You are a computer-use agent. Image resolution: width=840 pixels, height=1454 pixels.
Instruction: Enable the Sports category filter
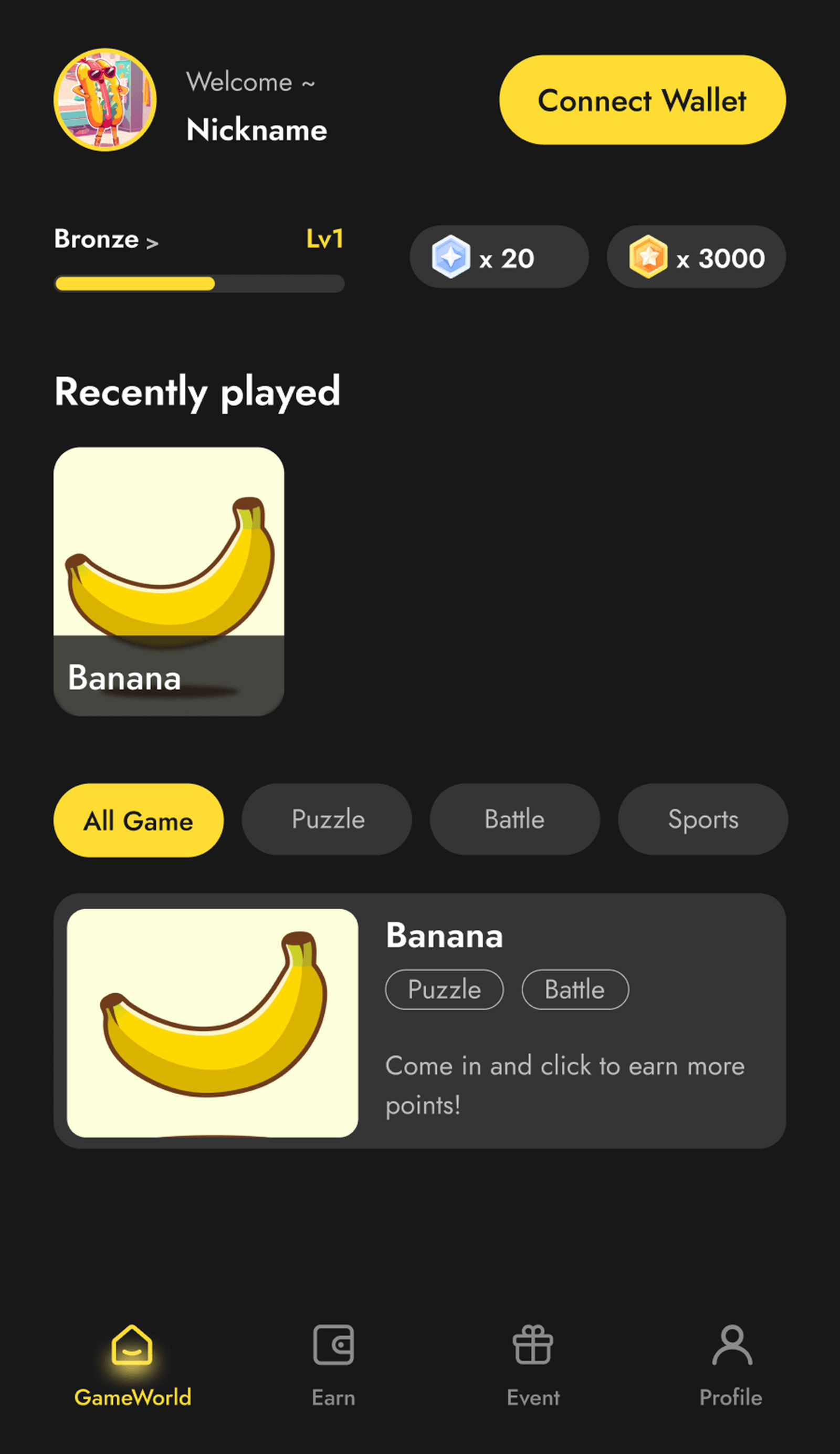tap(703, 819)
